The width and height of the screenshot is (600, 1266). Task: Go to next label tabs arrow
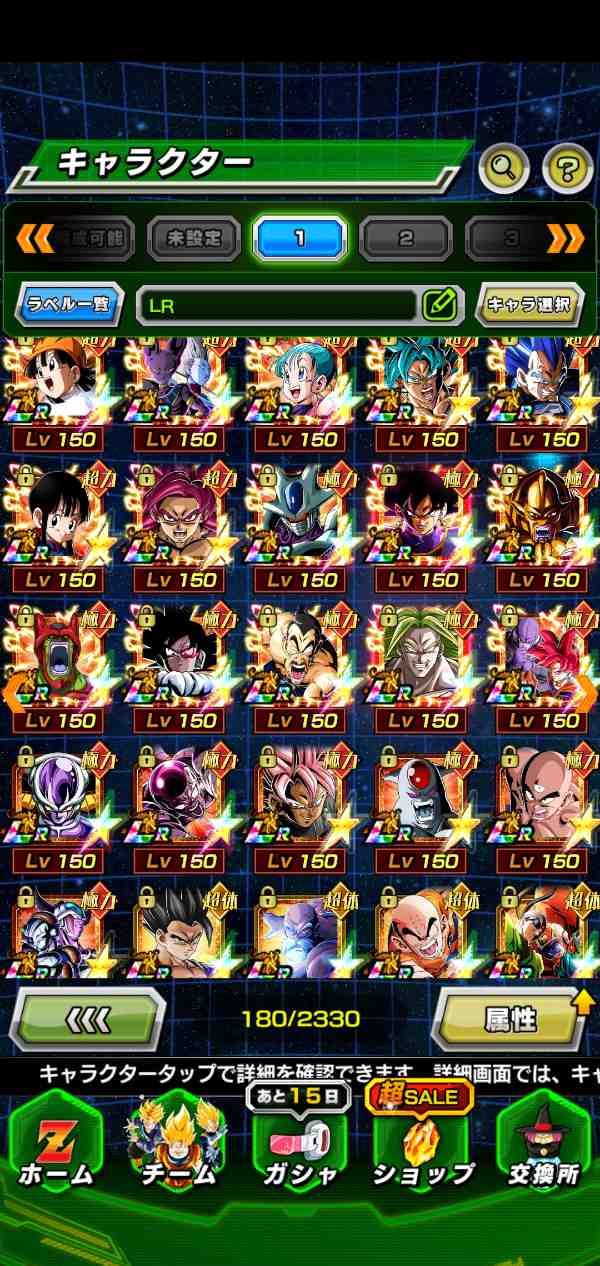point(565,238)
